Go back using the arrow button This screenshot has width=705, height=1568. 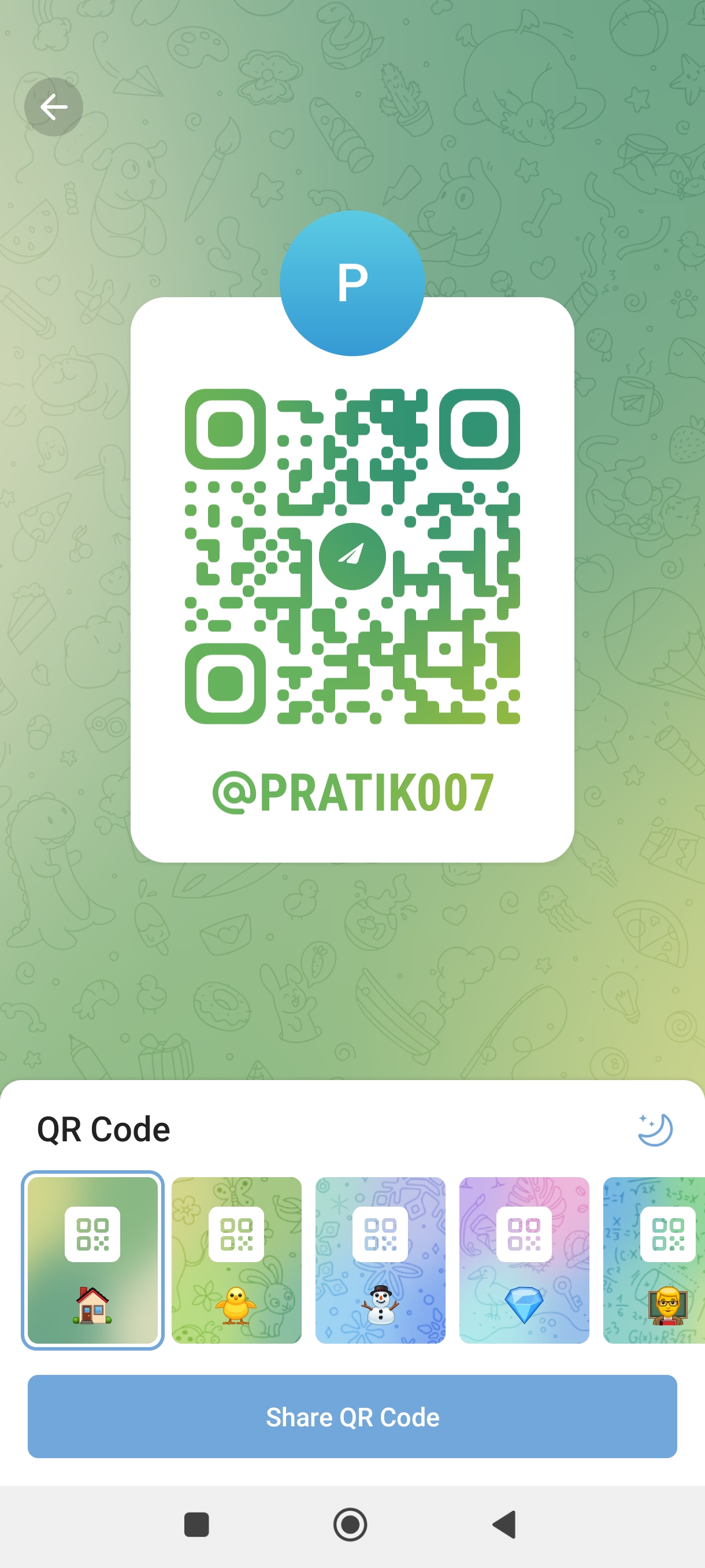pyautogui.click(x=54, y=107)
